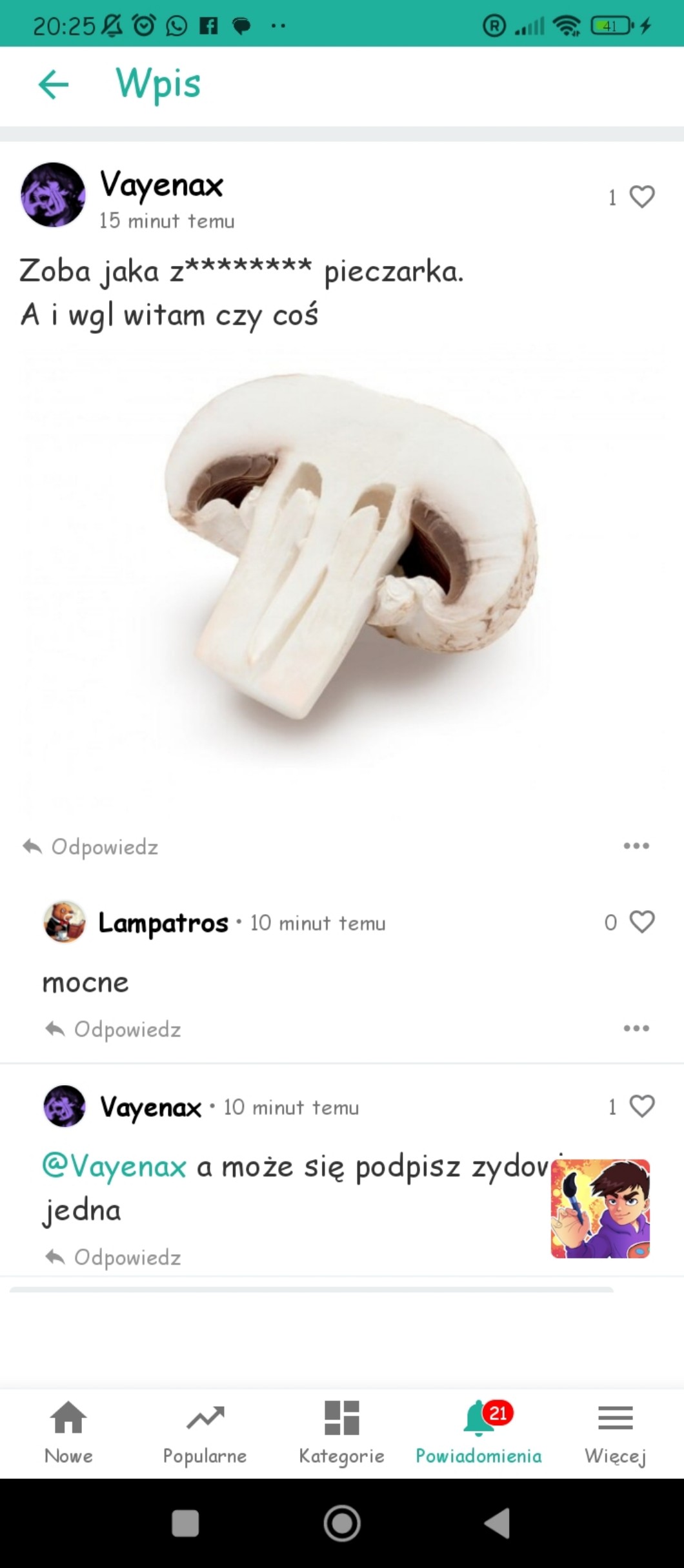684x1568 pixels.
Task: Like Lampatros's comment "mocne"
Action: (641, 922)
